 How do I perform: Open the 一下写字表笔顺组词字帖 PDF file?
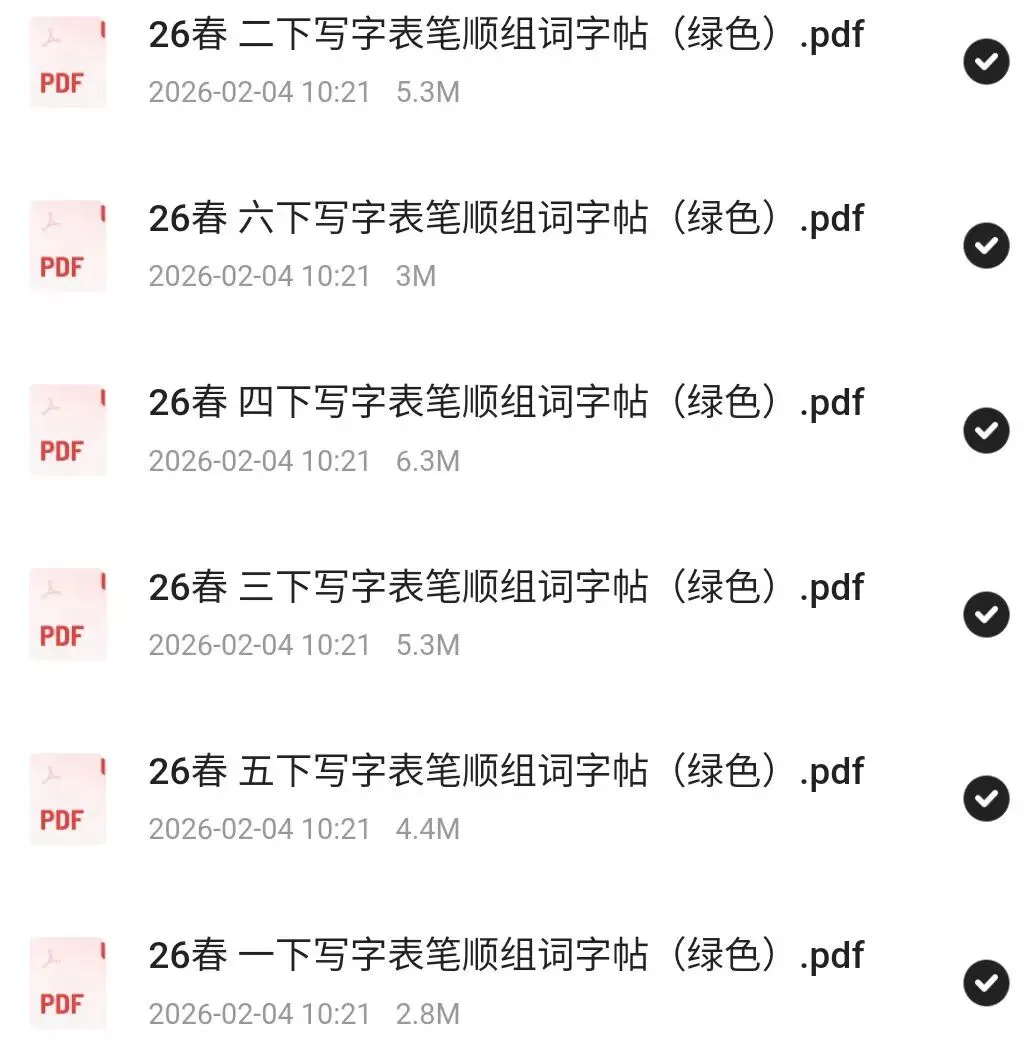tap(505, 957)
